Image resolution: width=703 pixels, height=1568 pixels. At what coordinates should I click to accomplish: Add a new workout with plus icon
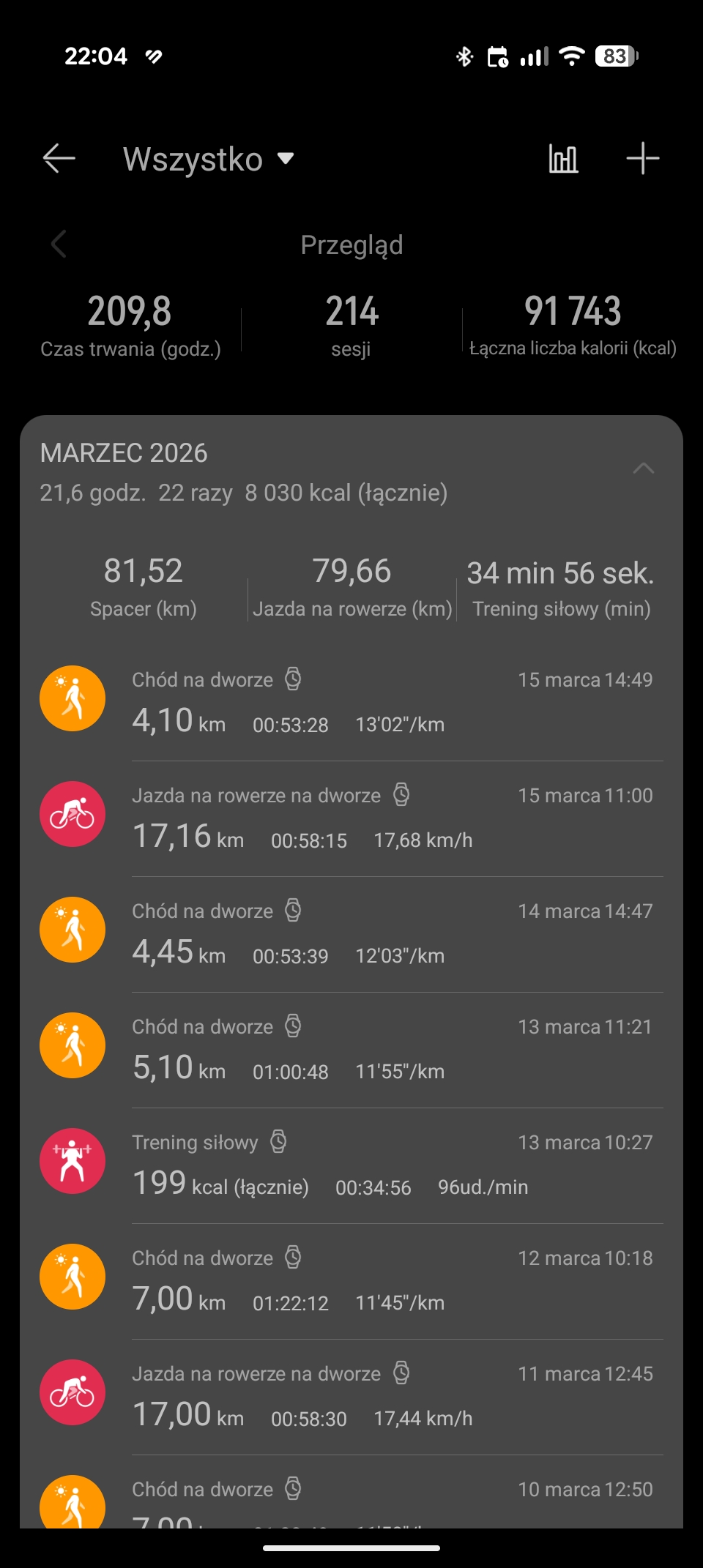coord(643,158)
